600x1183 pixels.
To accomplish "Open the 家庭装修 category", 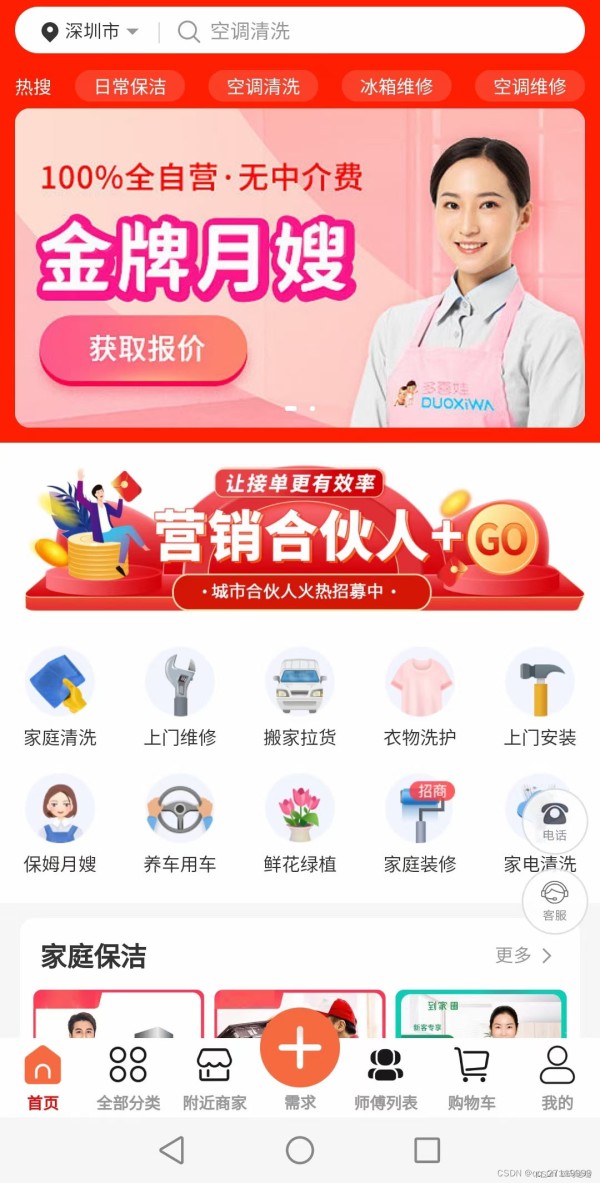I will click(420, 823).
